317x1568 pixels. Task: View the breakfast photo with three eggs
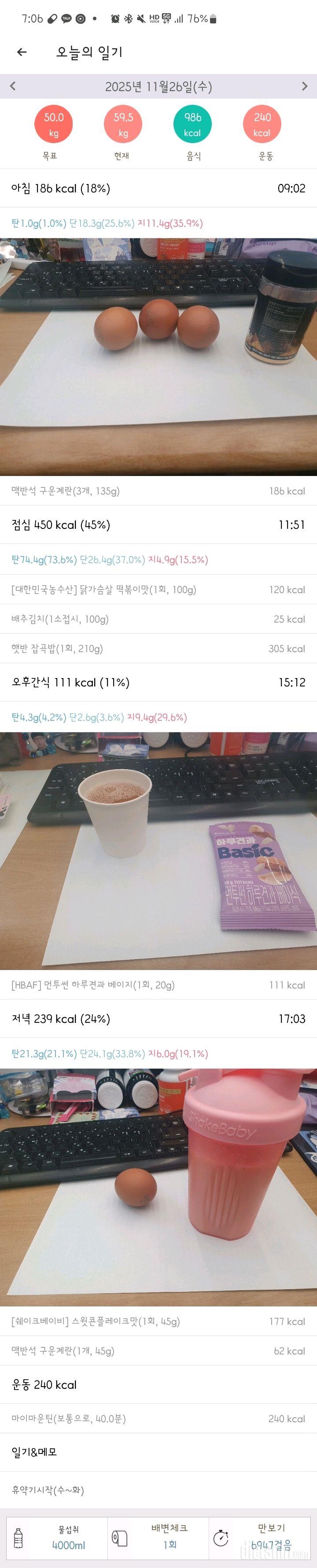(x=158, y=356)
